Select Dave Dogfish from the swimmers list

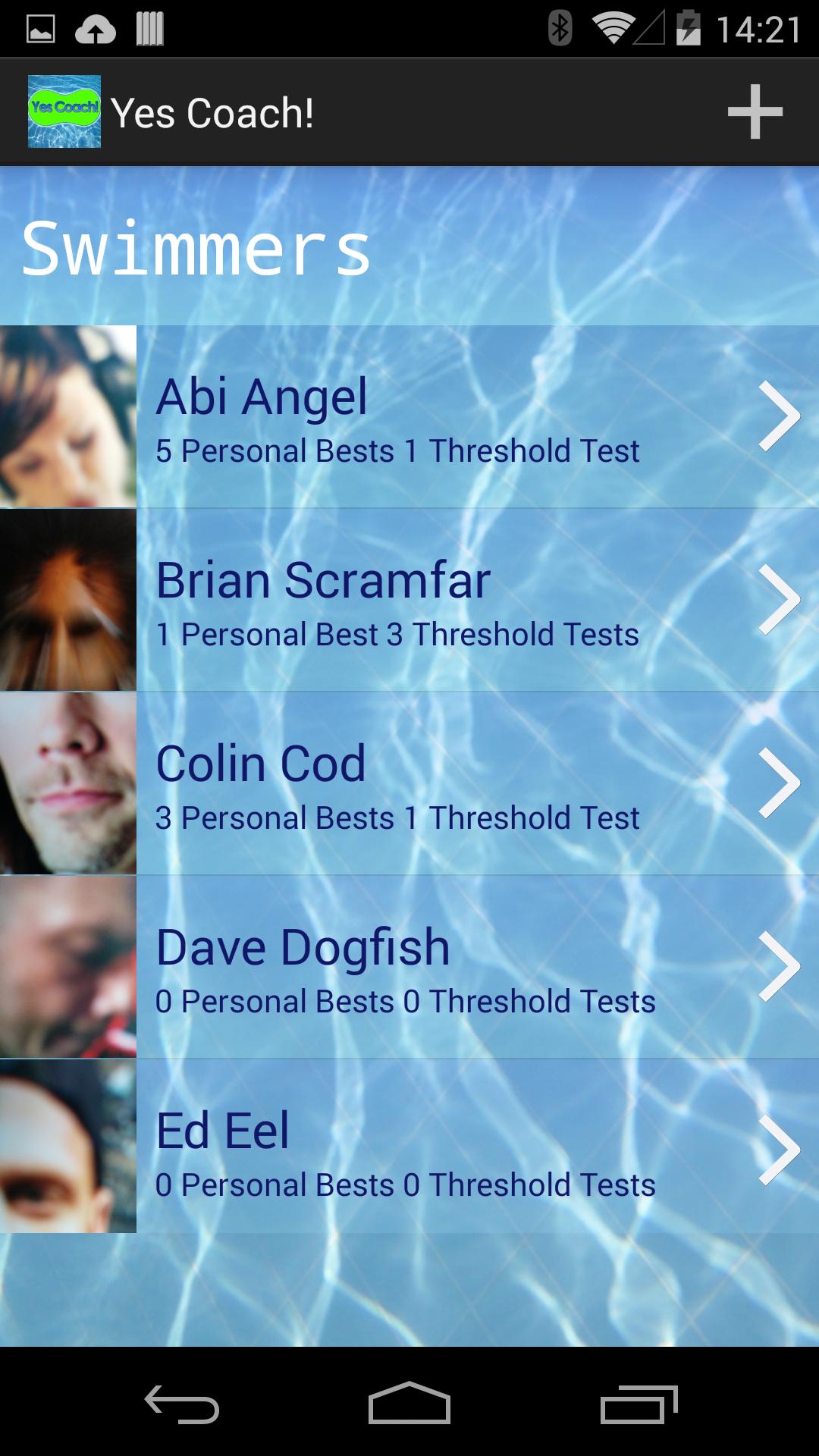pos(409,967)
